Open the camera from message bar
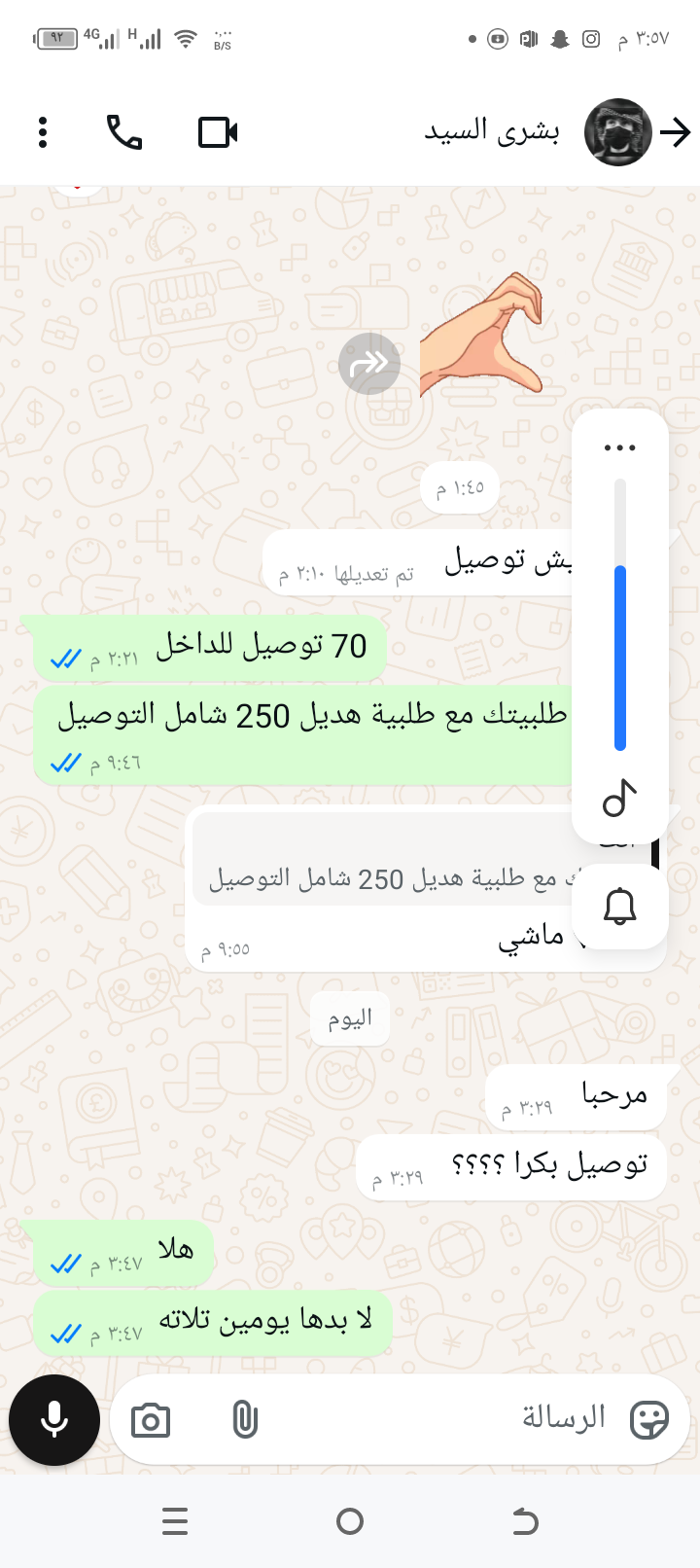Viewport: 700px width, 1568px height. (151, 1420)
